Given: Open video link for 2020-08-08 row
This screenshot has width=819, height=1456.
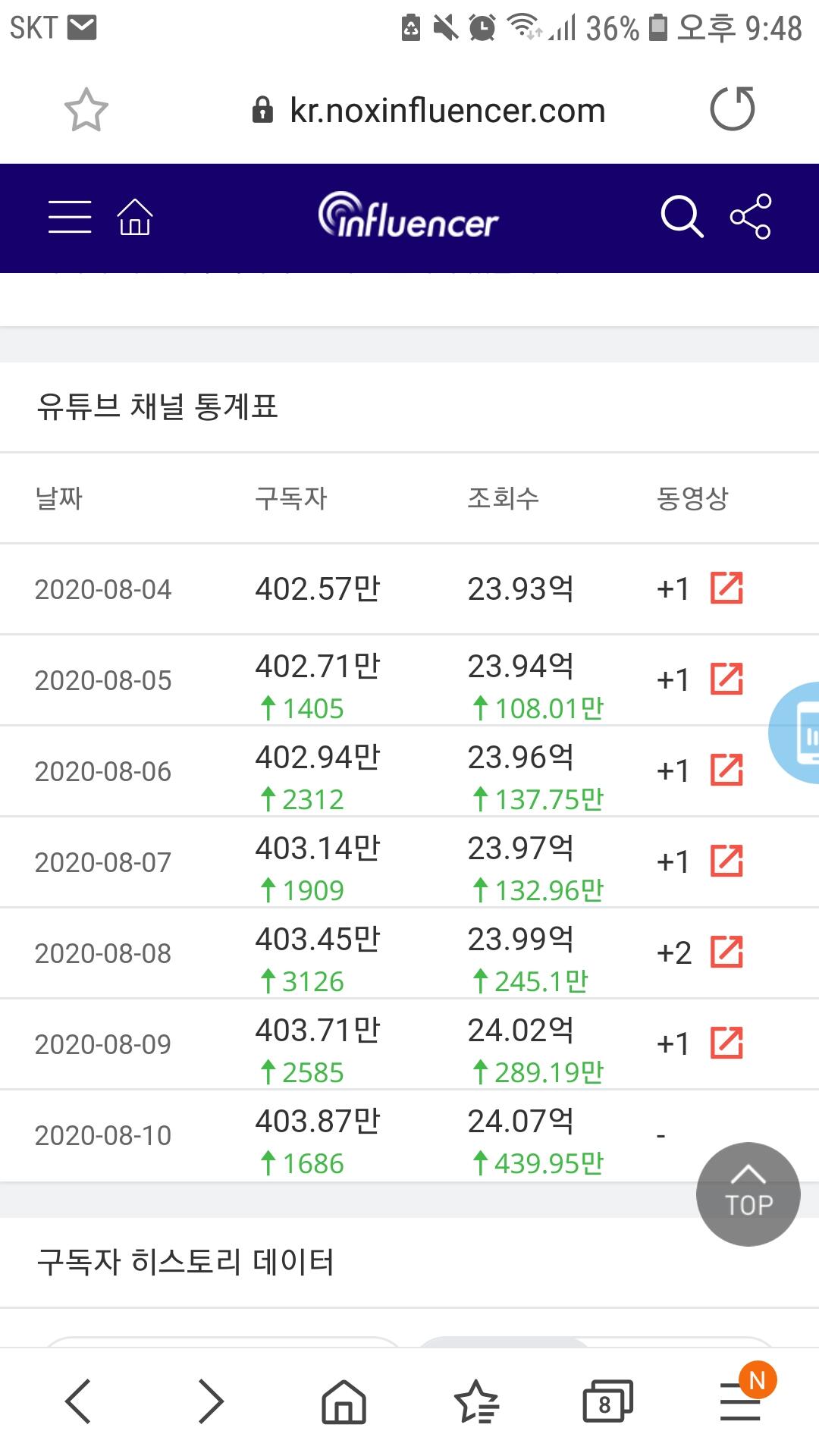Looking at the screenshot, I should (x=726, y=952).
